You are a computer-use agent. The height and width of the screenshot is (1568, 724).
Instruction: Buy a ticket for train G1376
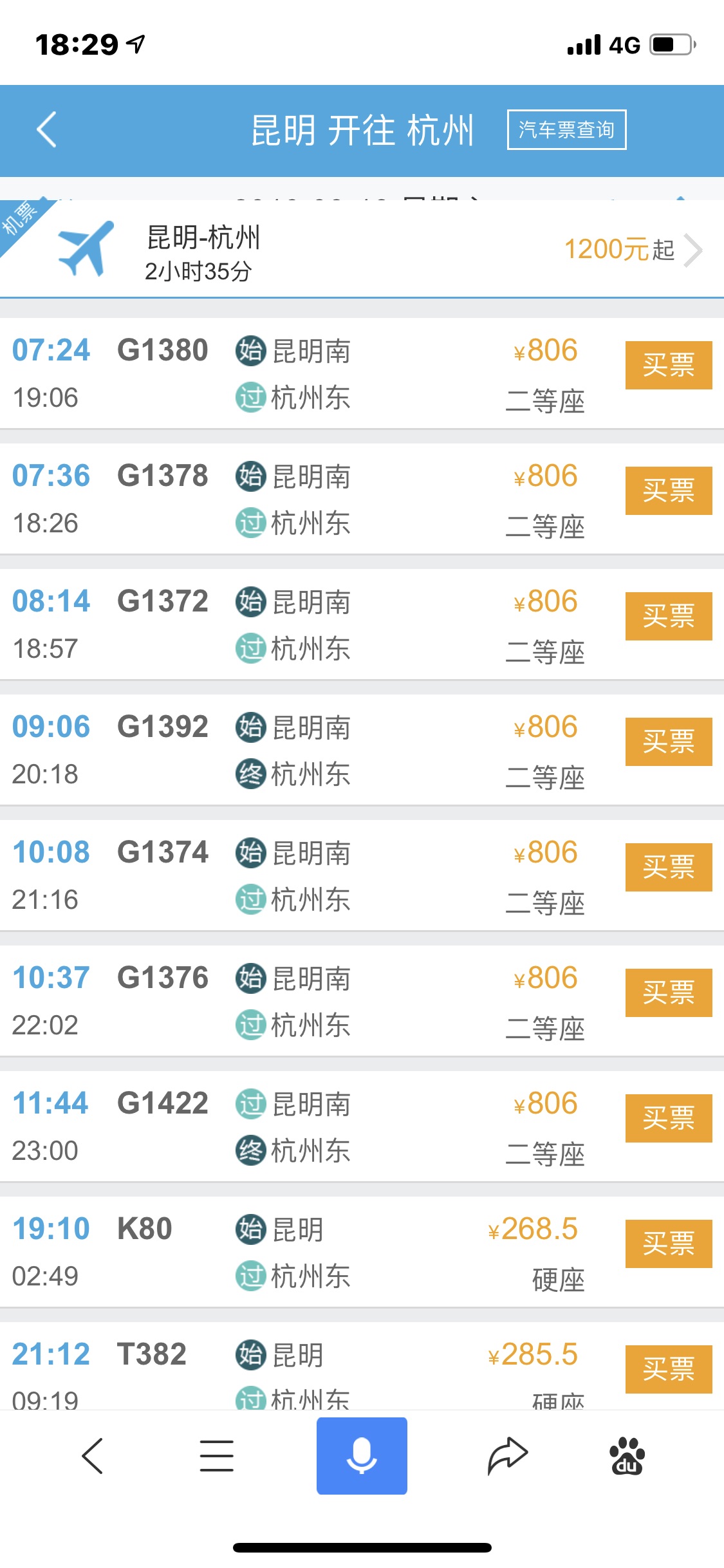pos(669,993)
